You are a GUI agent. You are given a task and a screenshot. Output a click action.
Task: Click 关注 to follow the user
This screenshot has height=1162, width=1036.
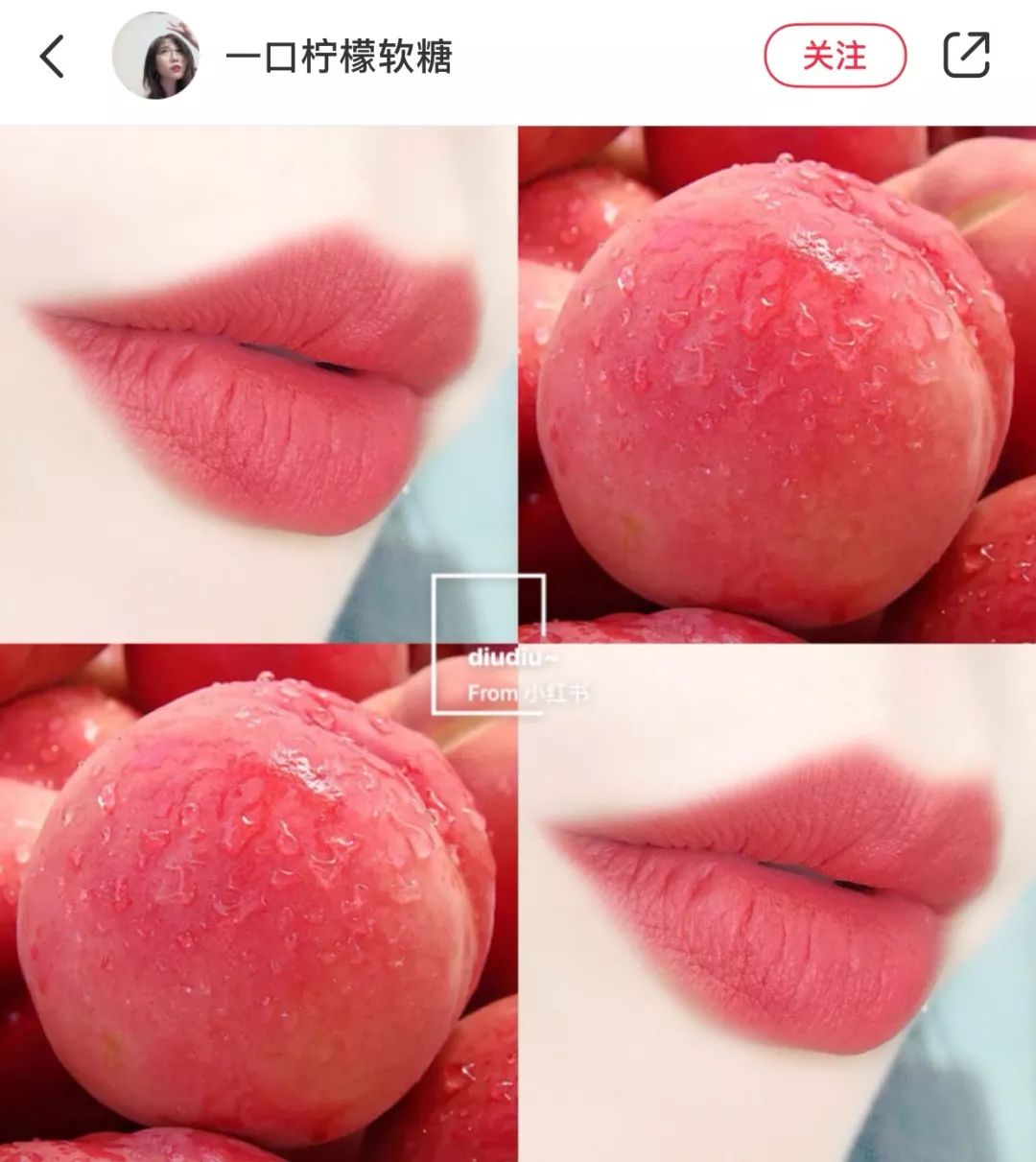836,56
